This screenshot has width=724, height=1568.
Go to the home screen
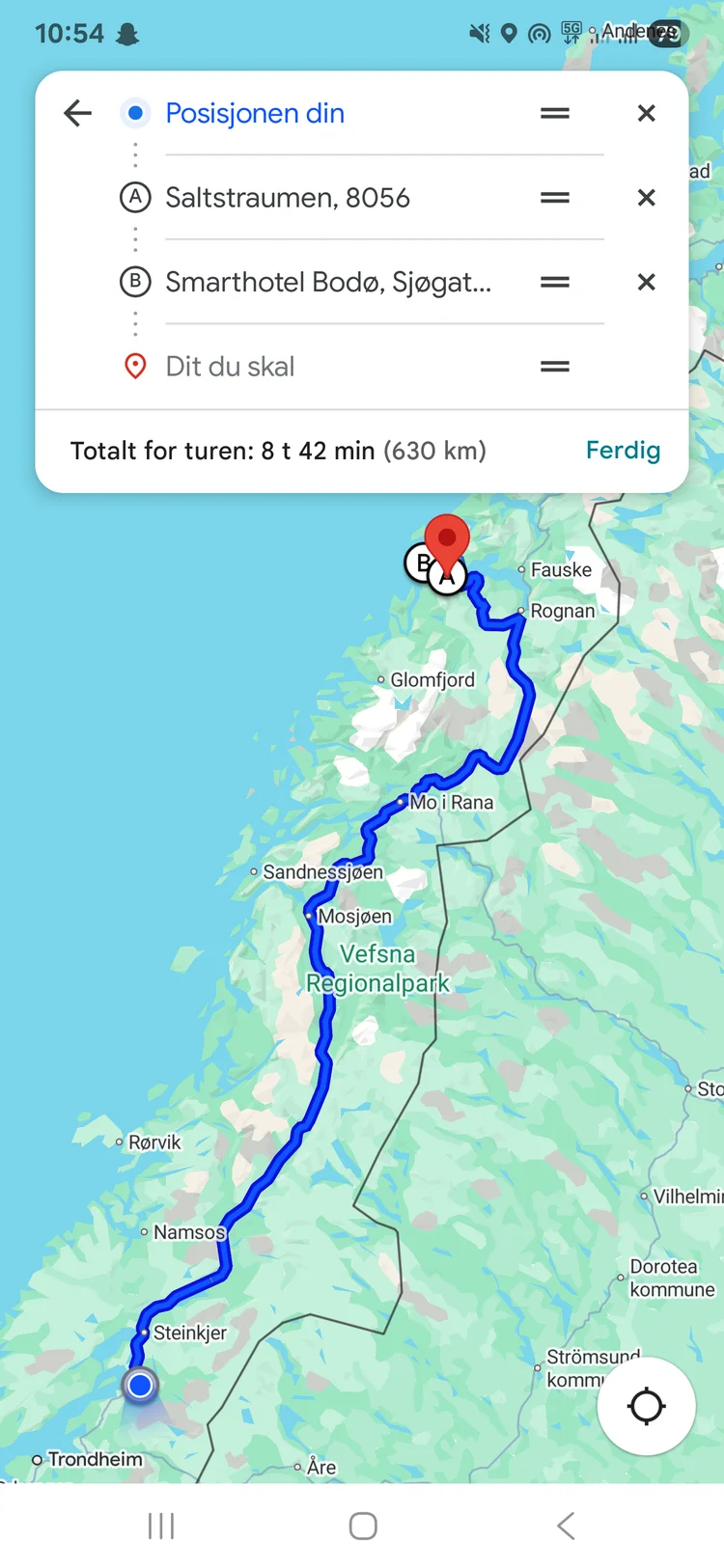[x=363, y=1526]
